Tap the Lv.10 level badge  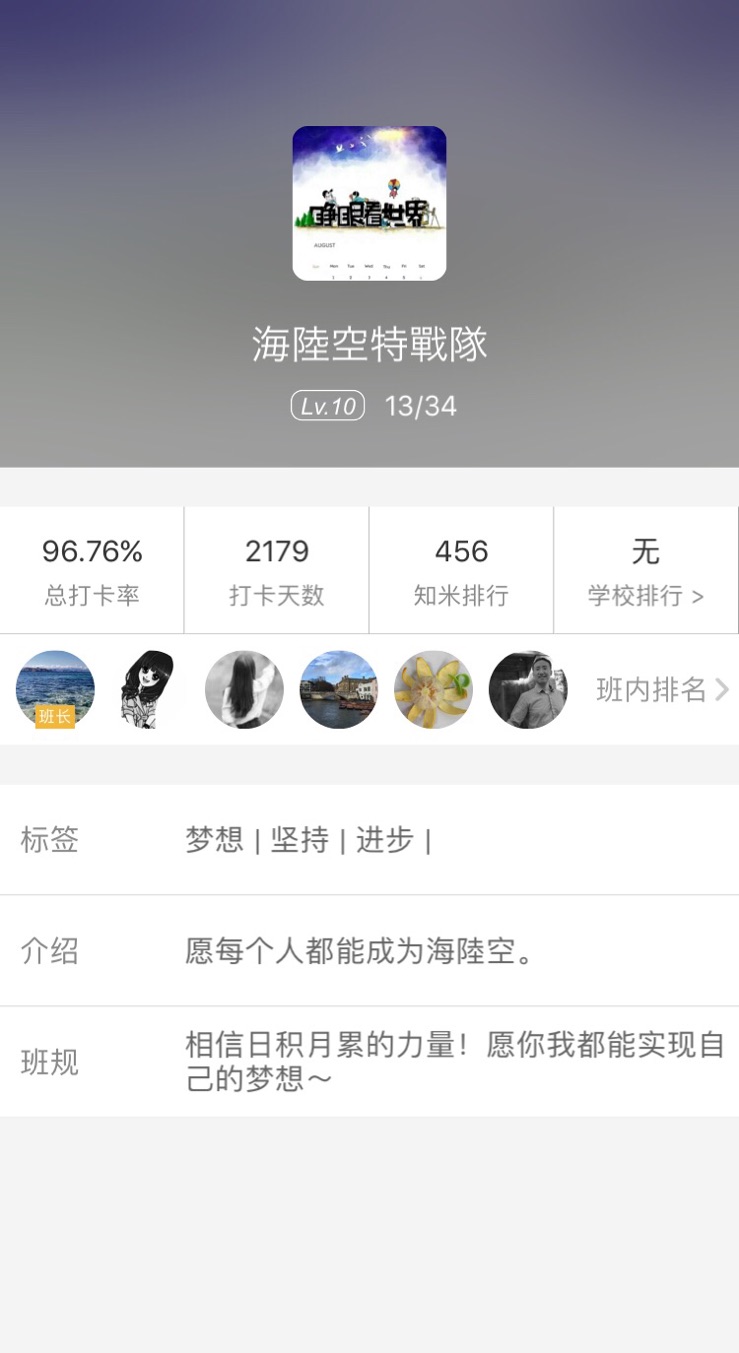(326, 406)
